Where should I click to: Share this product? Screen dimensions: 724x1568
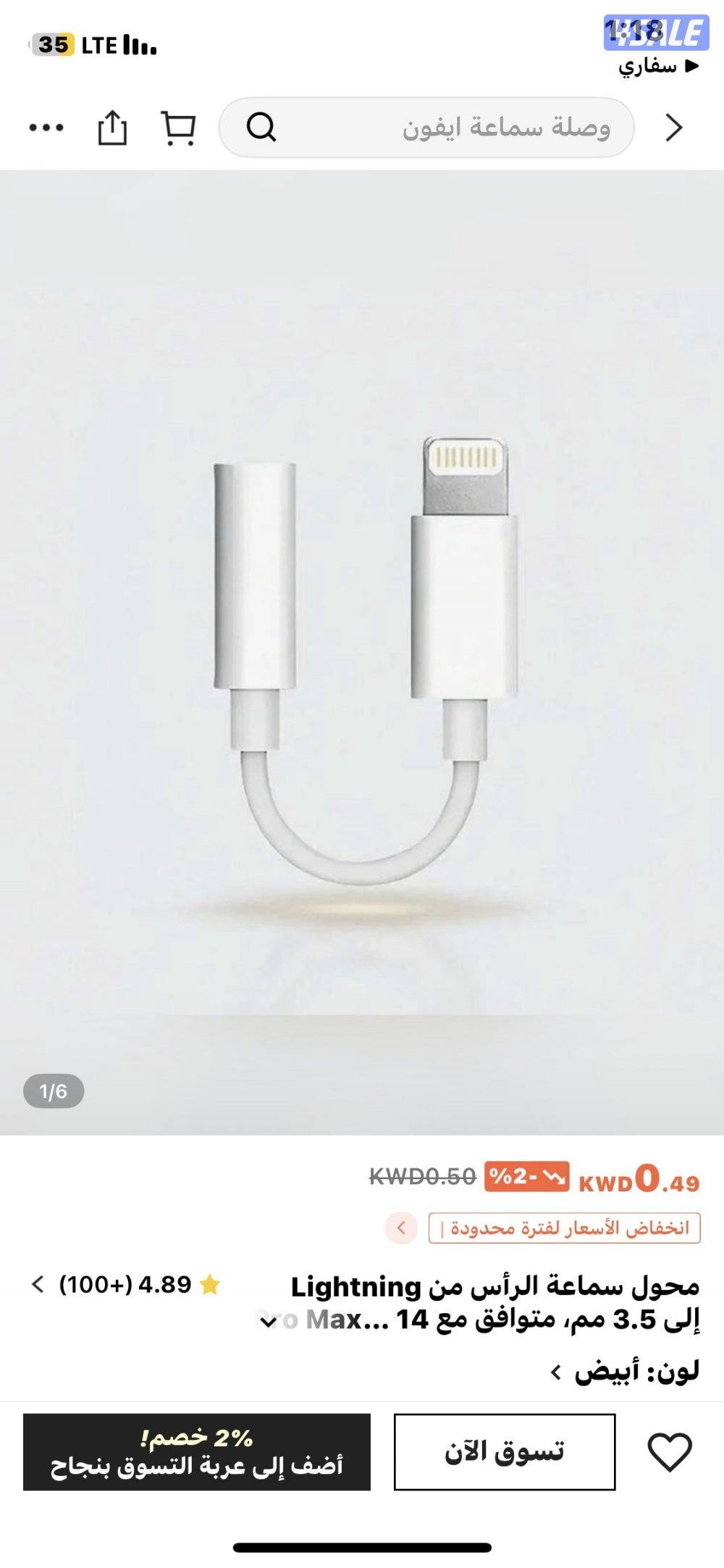(112, 128)
